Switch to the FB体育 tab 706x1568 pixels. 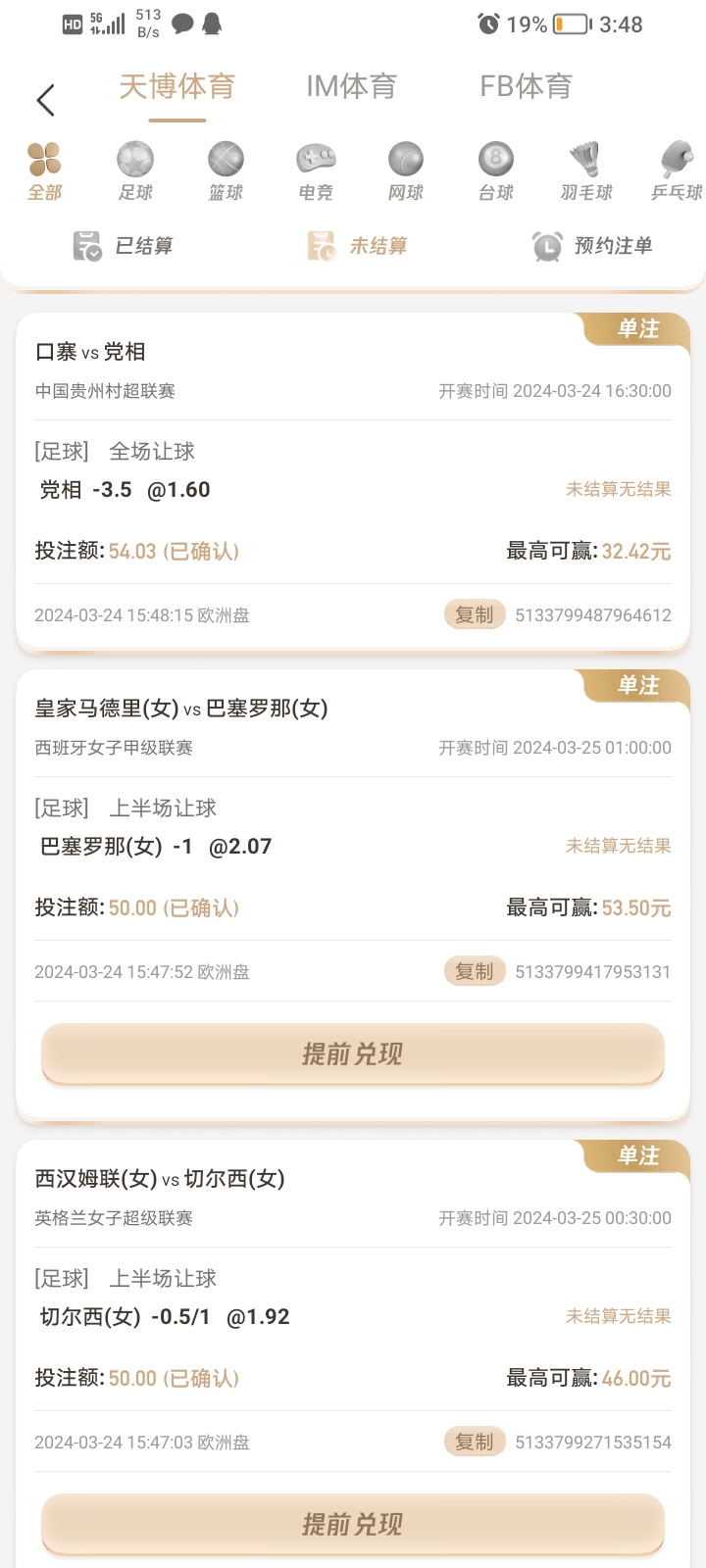point(526,86)
